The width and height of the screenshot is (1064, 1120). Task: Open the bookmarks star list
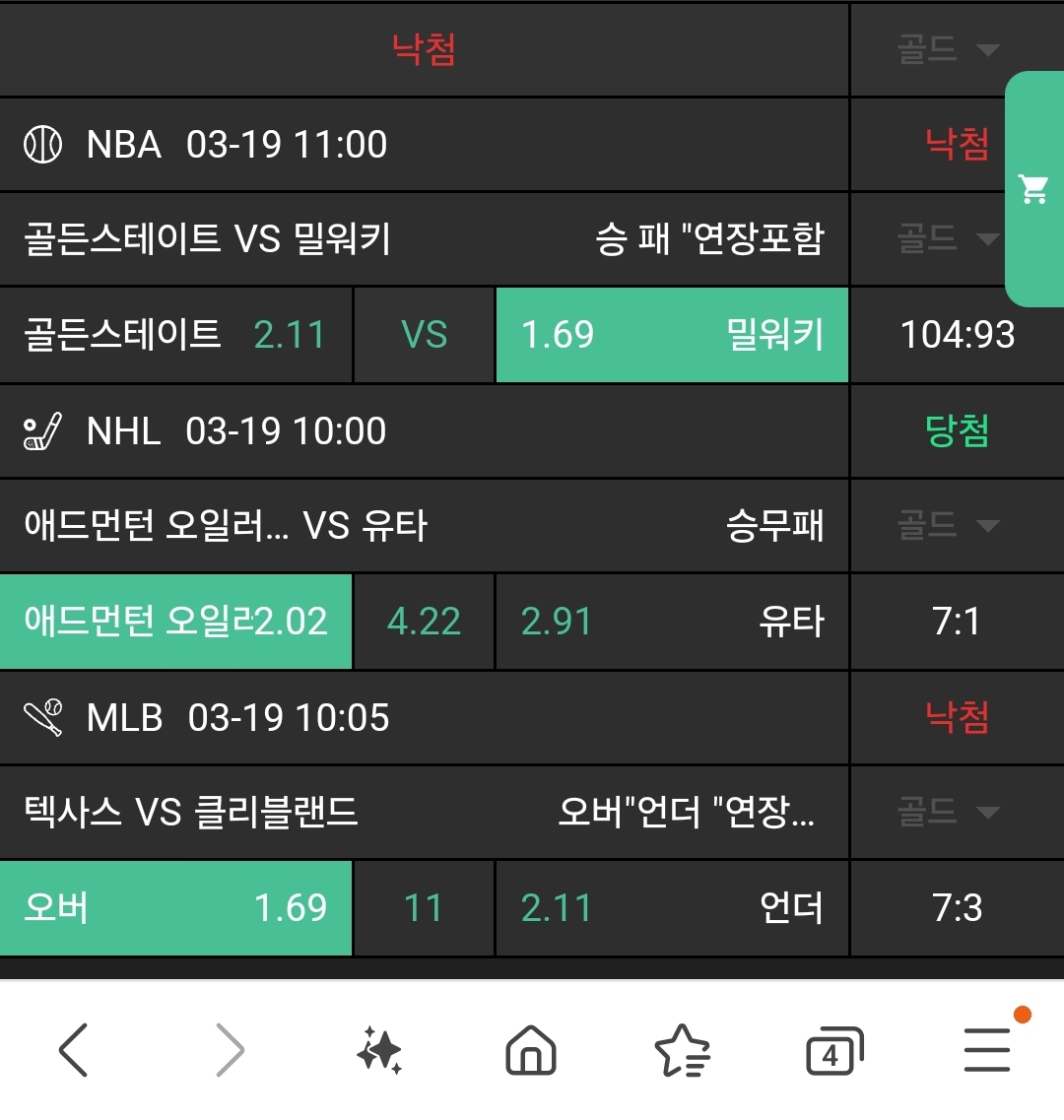pyautogui.click(x=682, y=1050)
